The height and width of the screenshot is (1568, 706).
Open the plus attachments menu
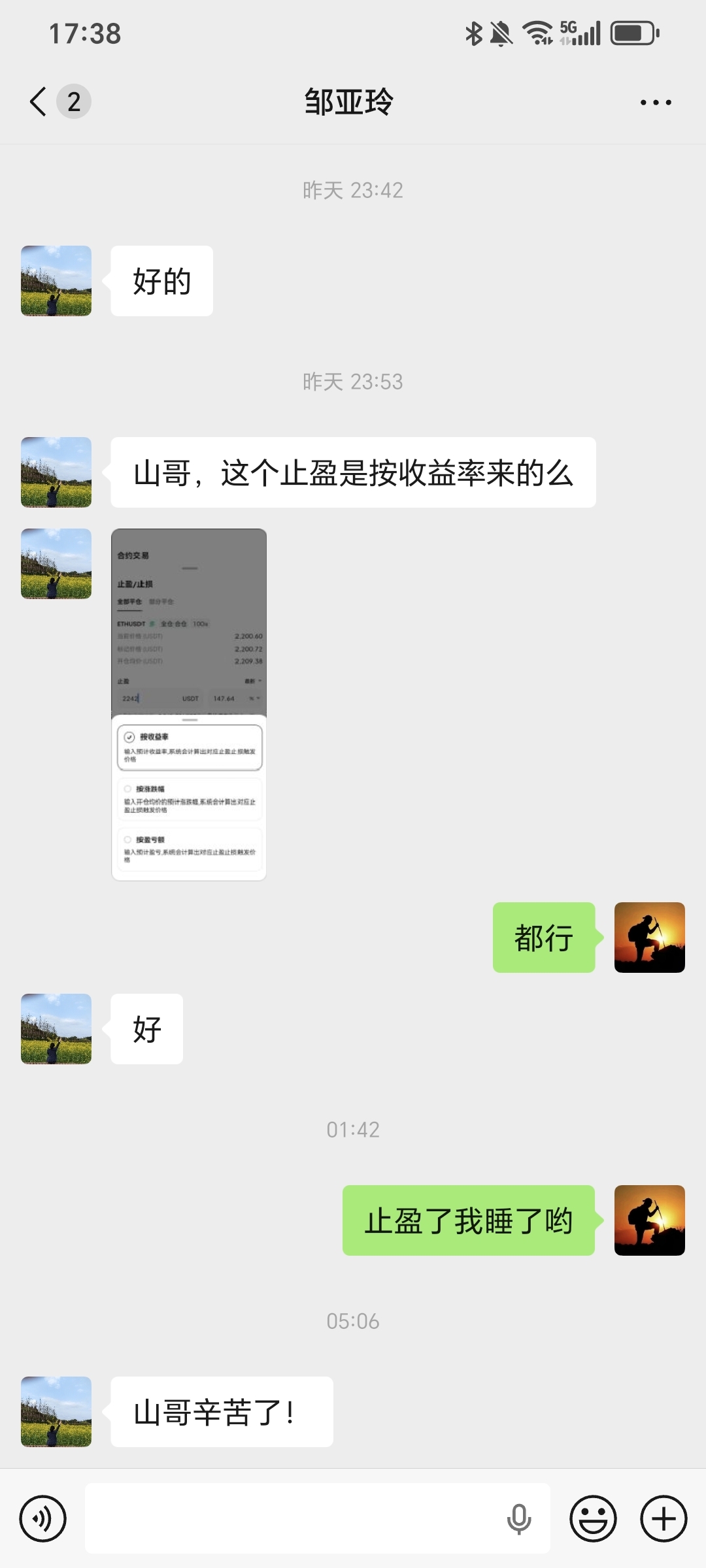click(663, 1518)
